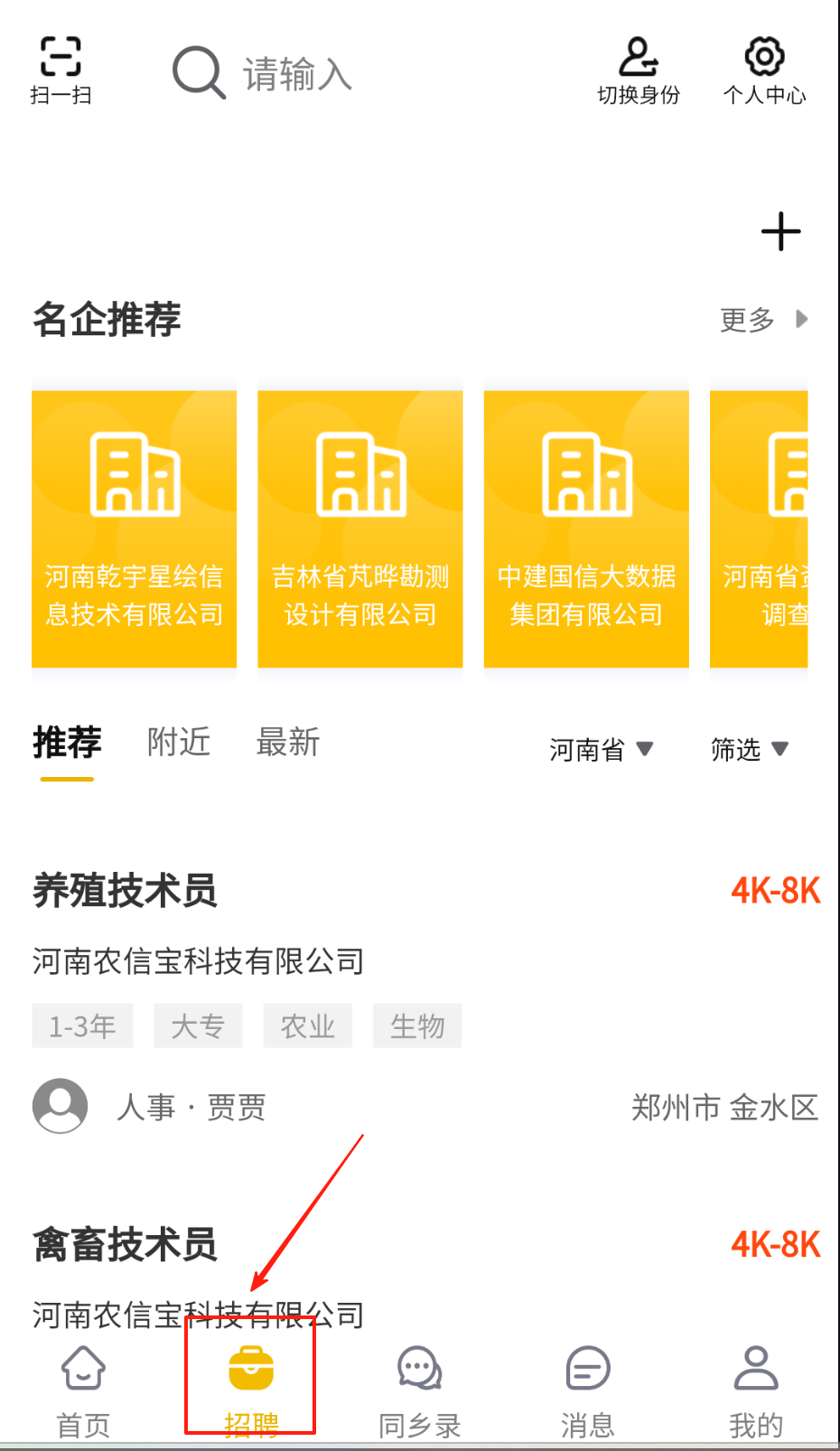Switch to the 最新 tab

point(288,742)
